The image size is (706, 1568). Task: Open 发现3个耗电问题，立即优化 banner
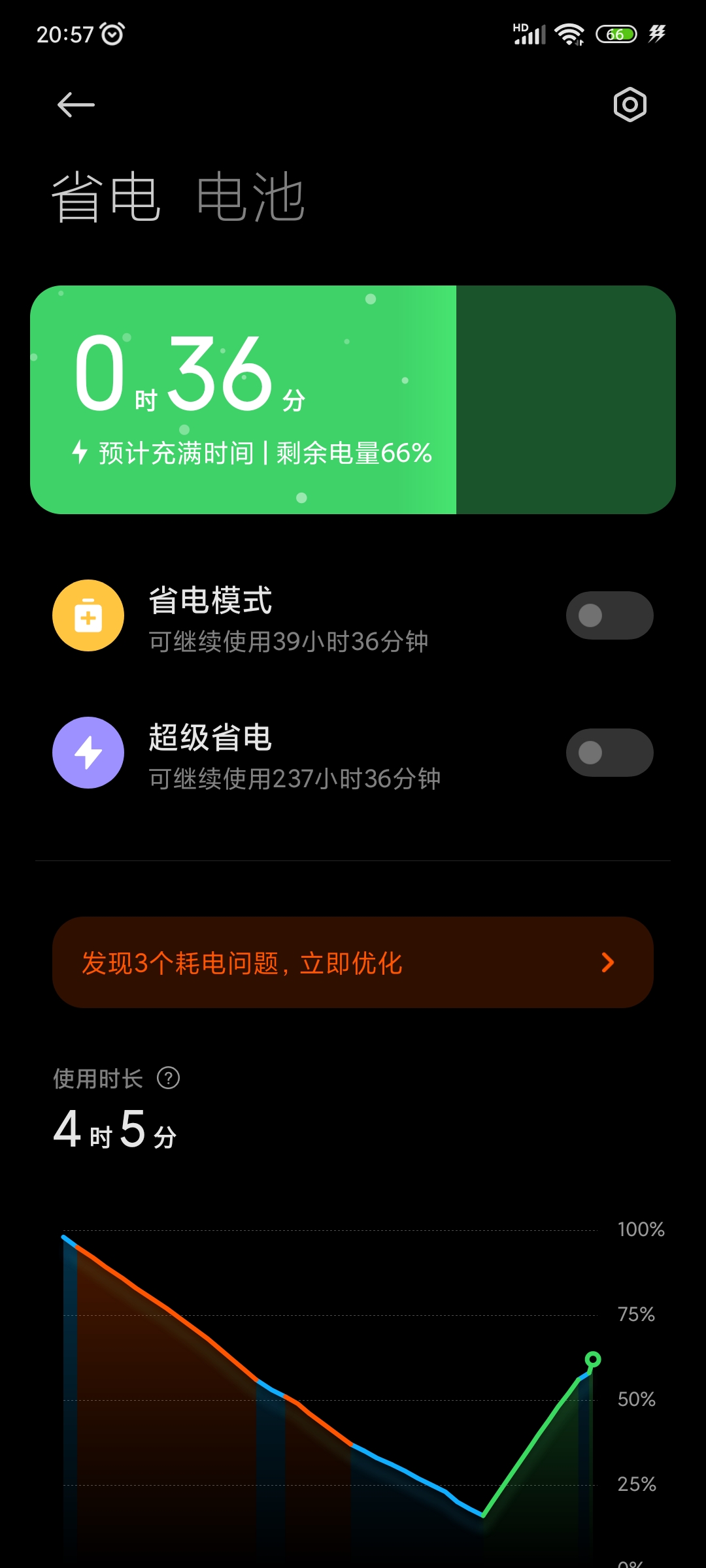click(353, 962)
